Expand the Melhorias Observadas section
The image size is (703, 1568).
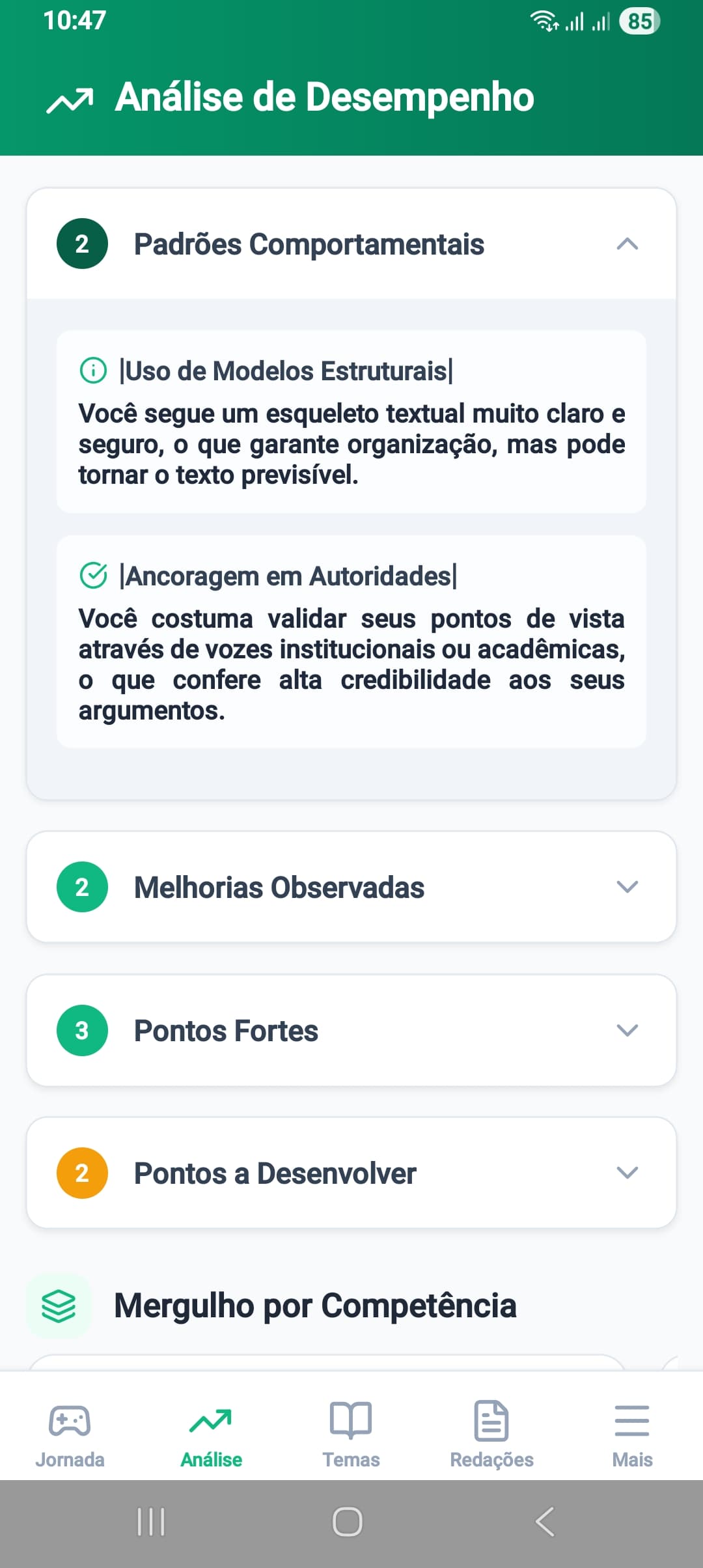[627, 886]
